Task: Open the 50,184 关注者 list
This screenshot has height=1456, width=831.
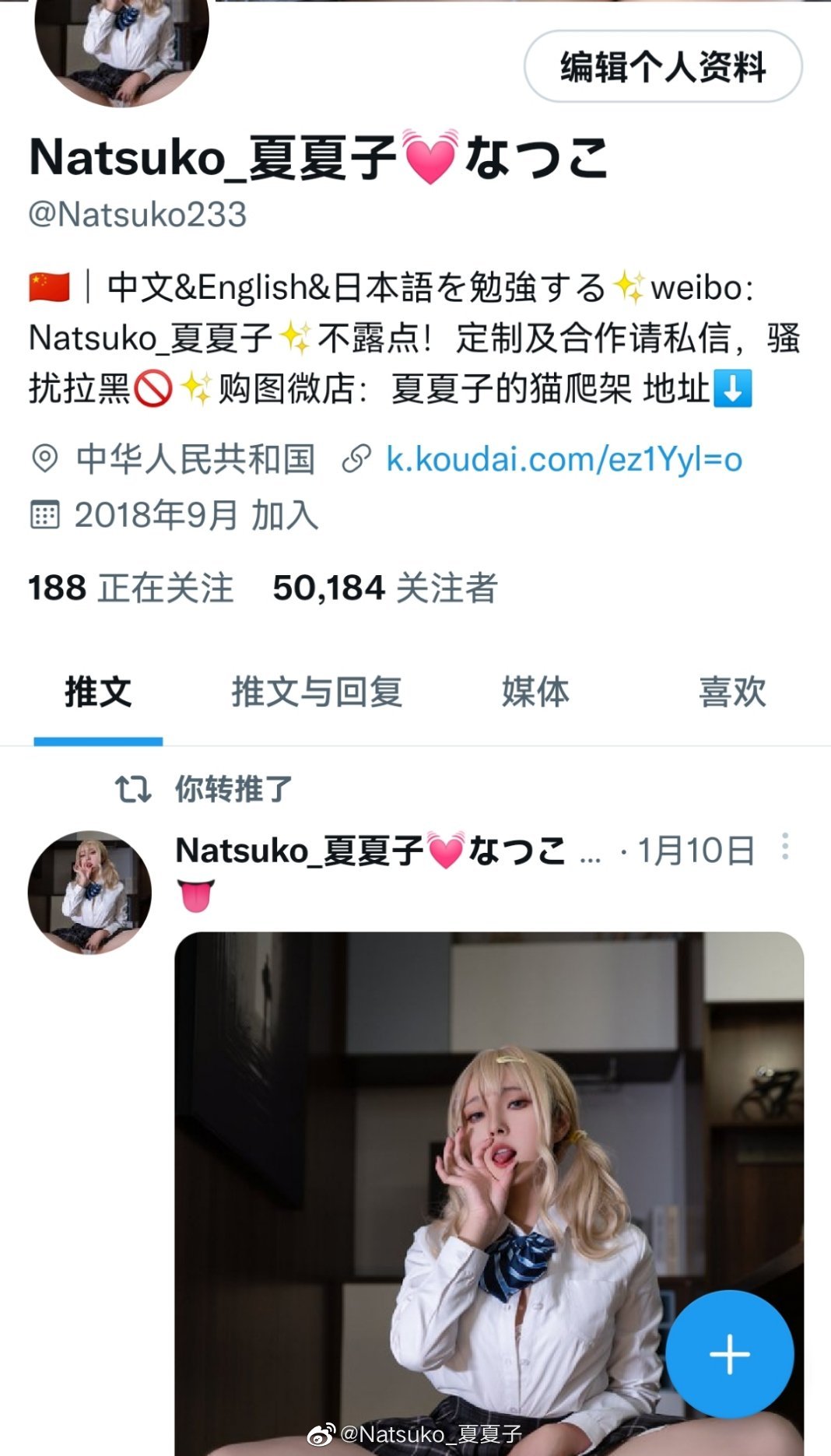Action: 384,588
